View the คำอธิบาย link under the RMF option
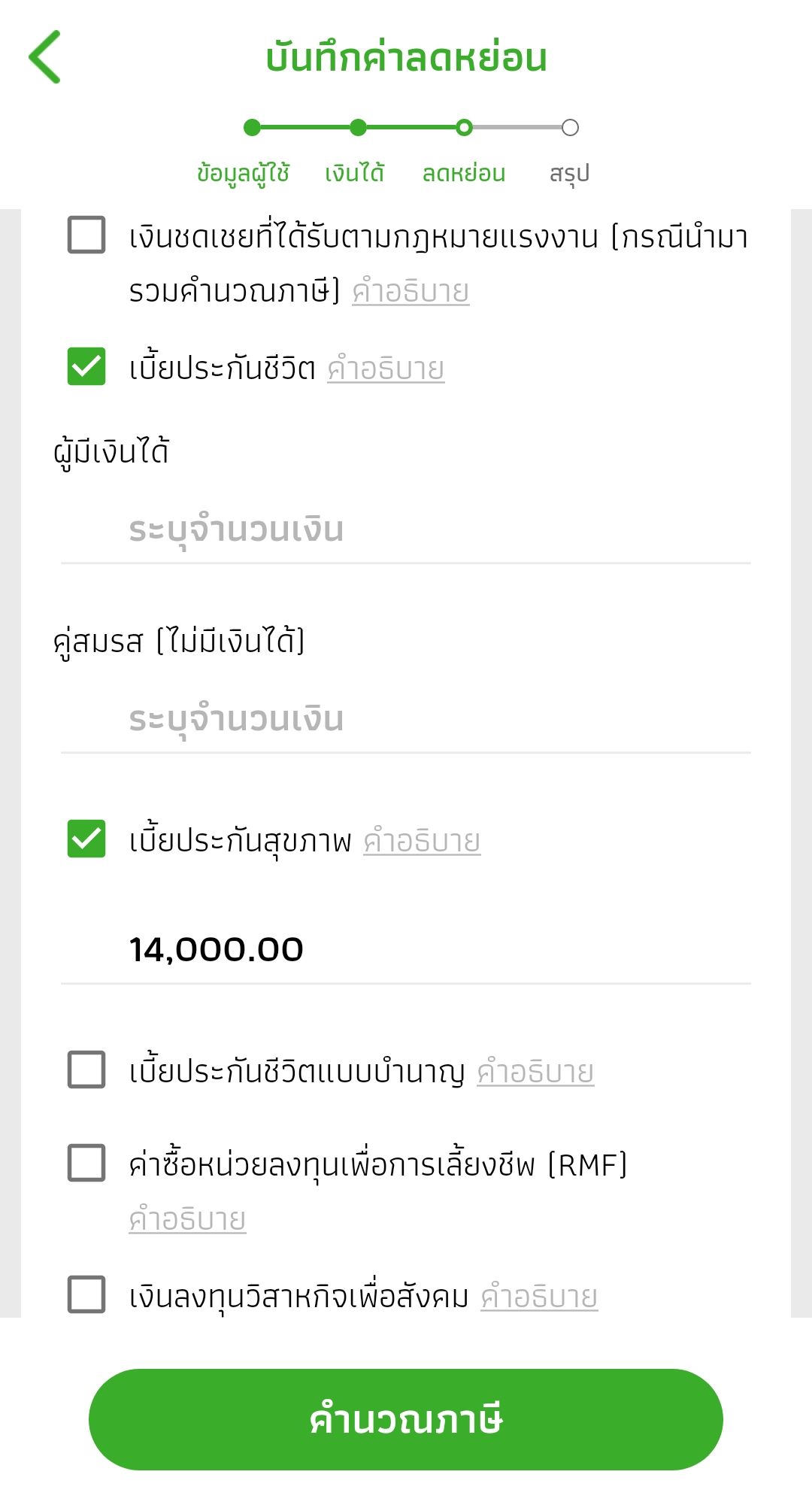Screen dimensions: 812x1508 (187, 1219)
